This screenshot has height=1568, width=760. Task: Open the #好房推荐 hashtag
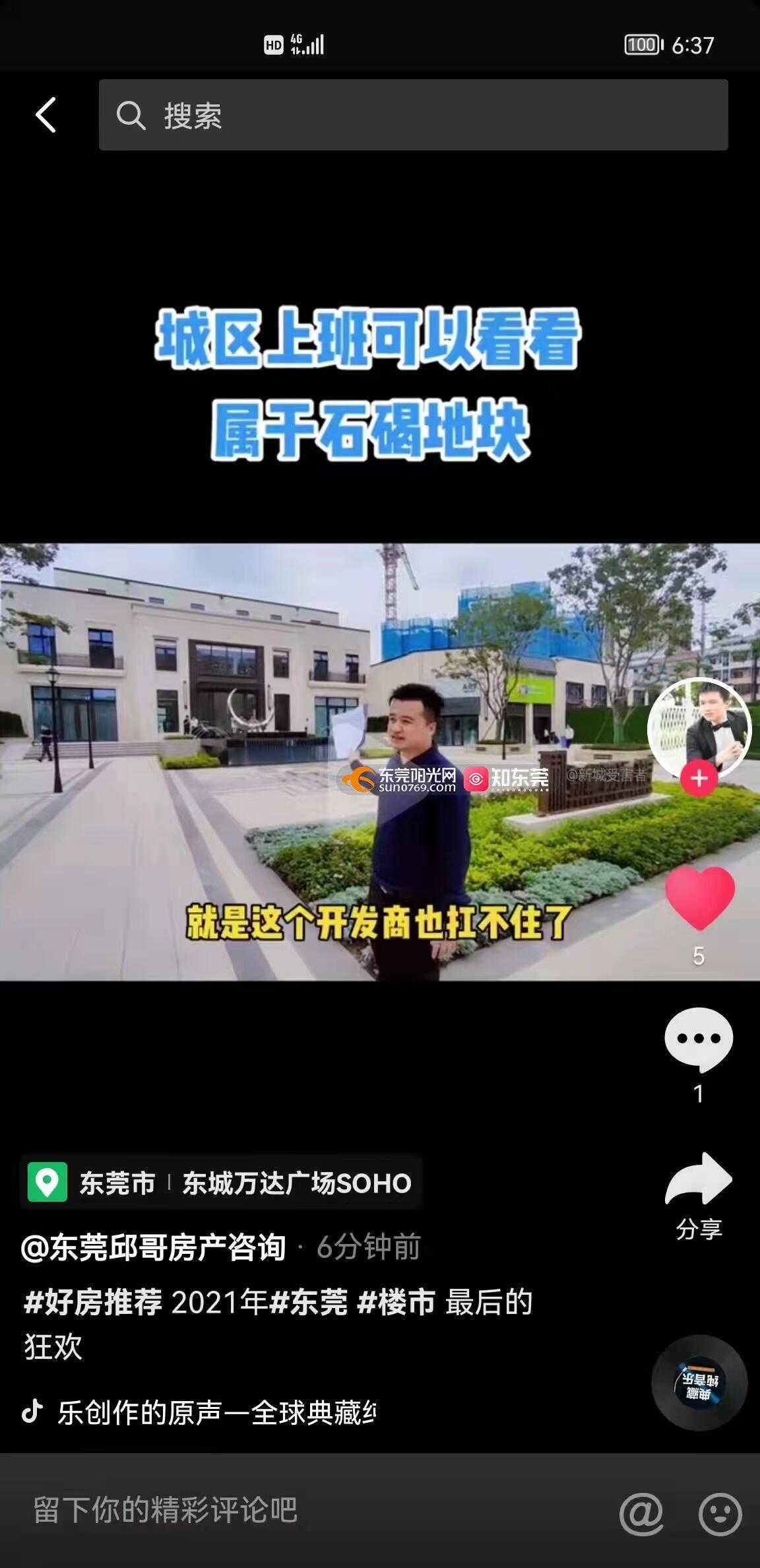click(93, 1302)
